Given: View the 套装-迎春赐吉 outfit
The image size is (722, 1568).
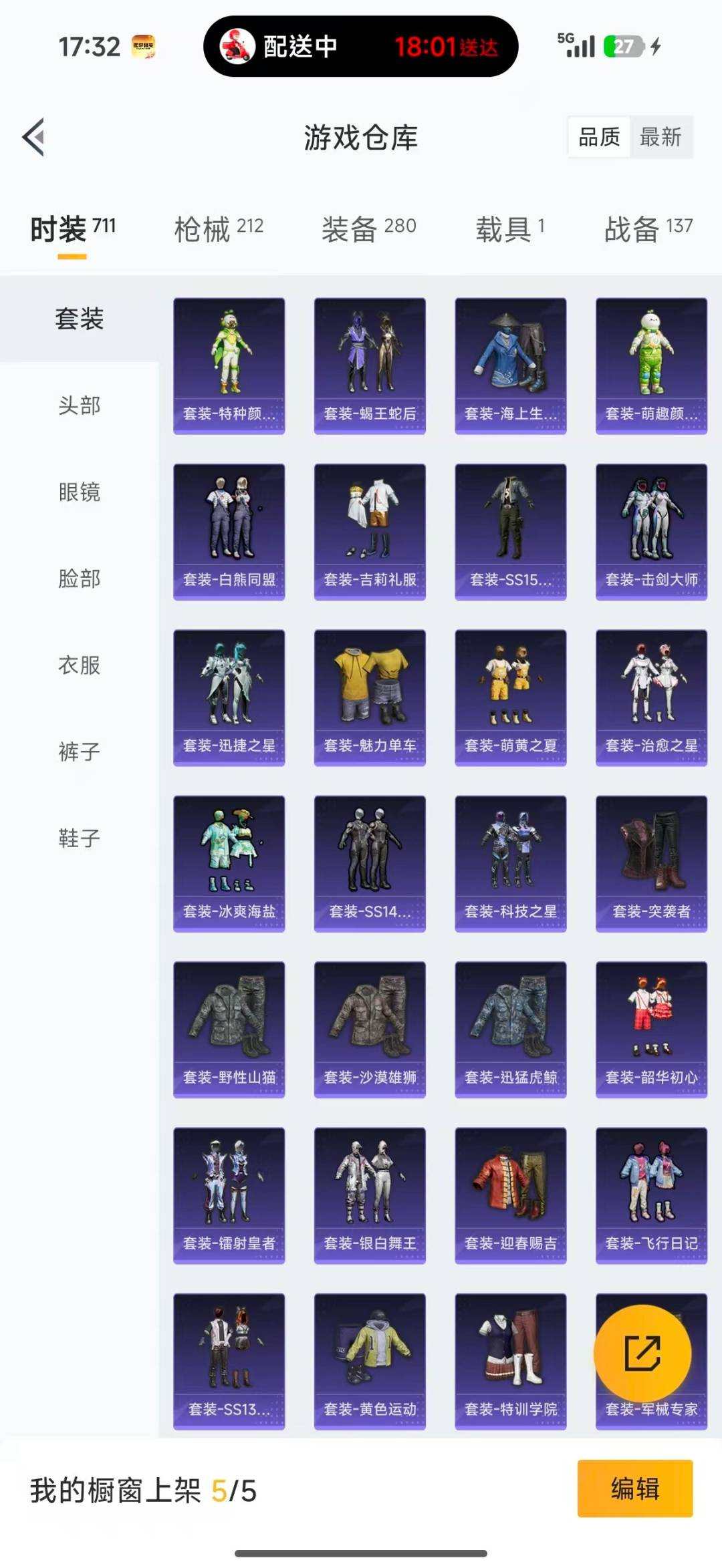Looking at the screenshot, I should [x=511, y=1195].
